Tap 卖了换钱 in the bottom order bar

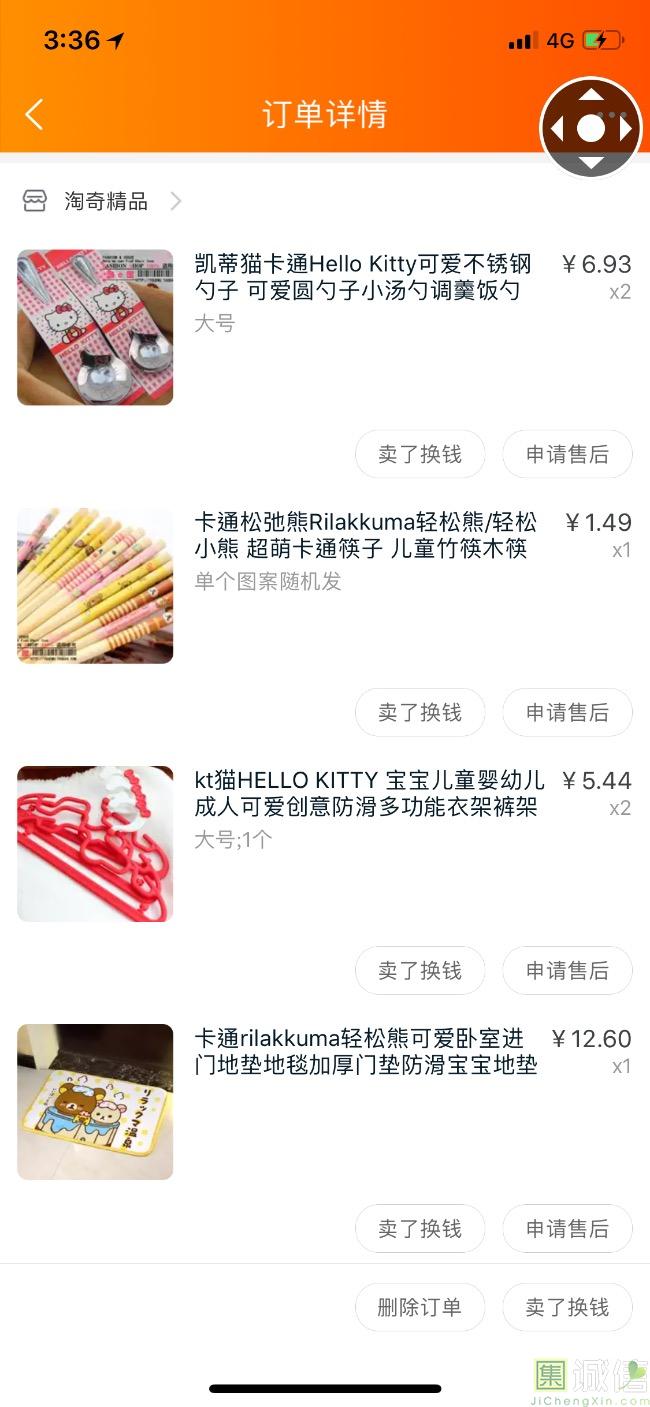[x=567, y=1307]
